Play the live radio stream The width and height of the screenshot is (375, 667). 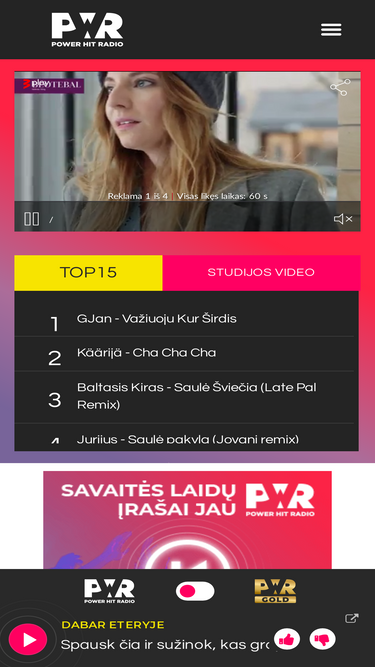pos(28,639)
